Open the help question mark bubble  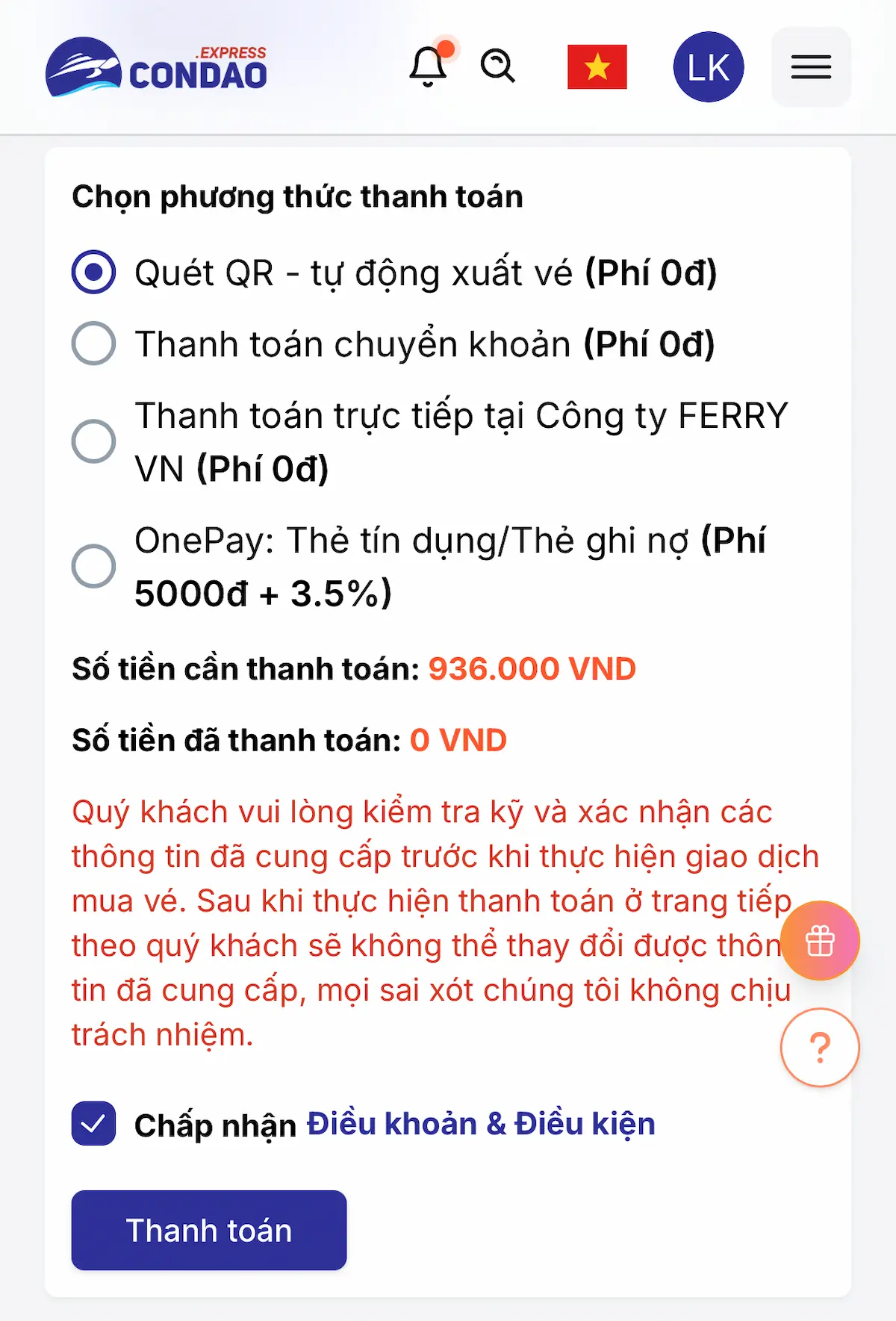(x=819, y=1048)
